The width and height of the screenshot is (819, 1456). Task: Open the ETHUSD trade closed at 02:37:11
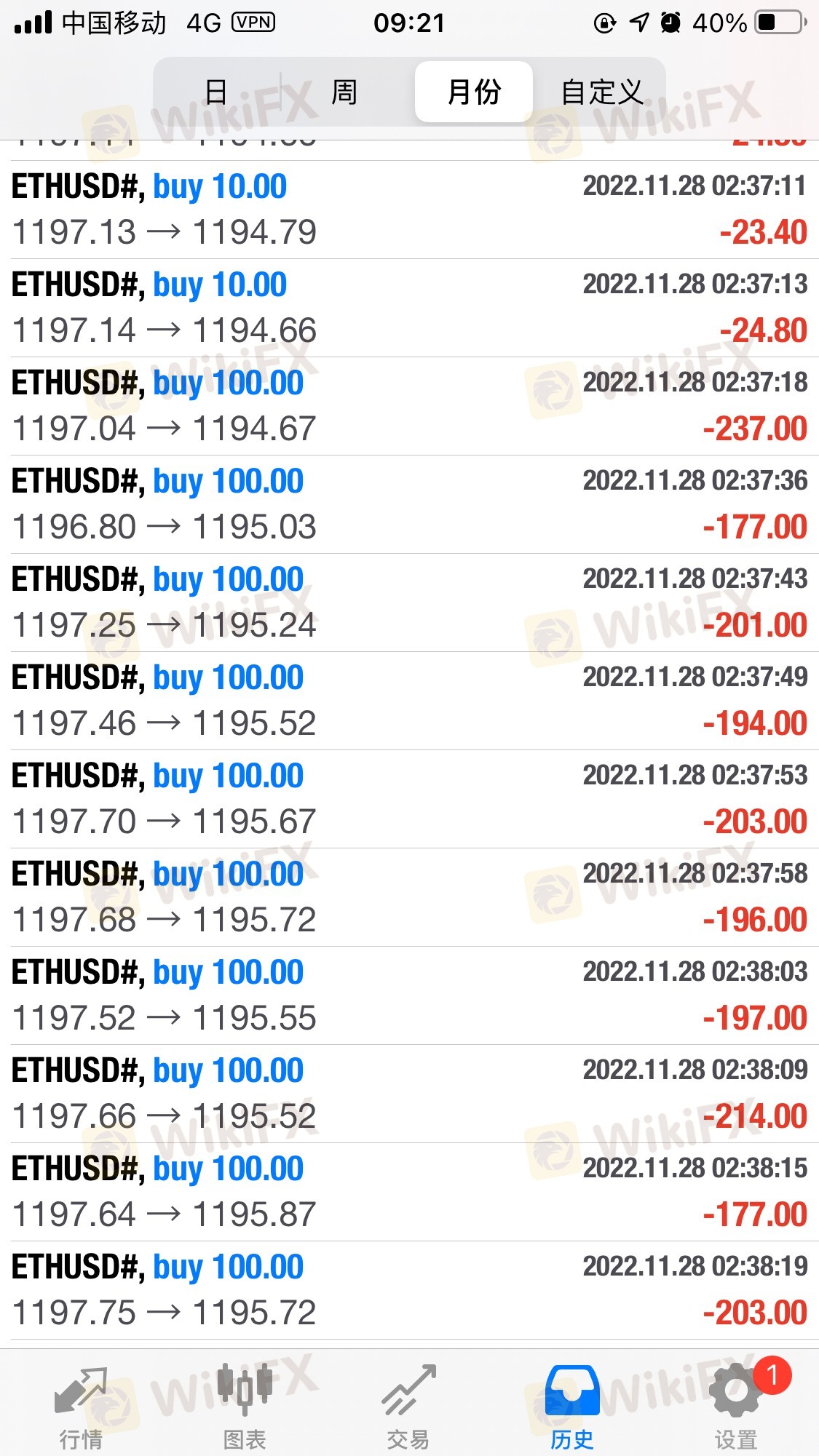(x=409, y=210)
